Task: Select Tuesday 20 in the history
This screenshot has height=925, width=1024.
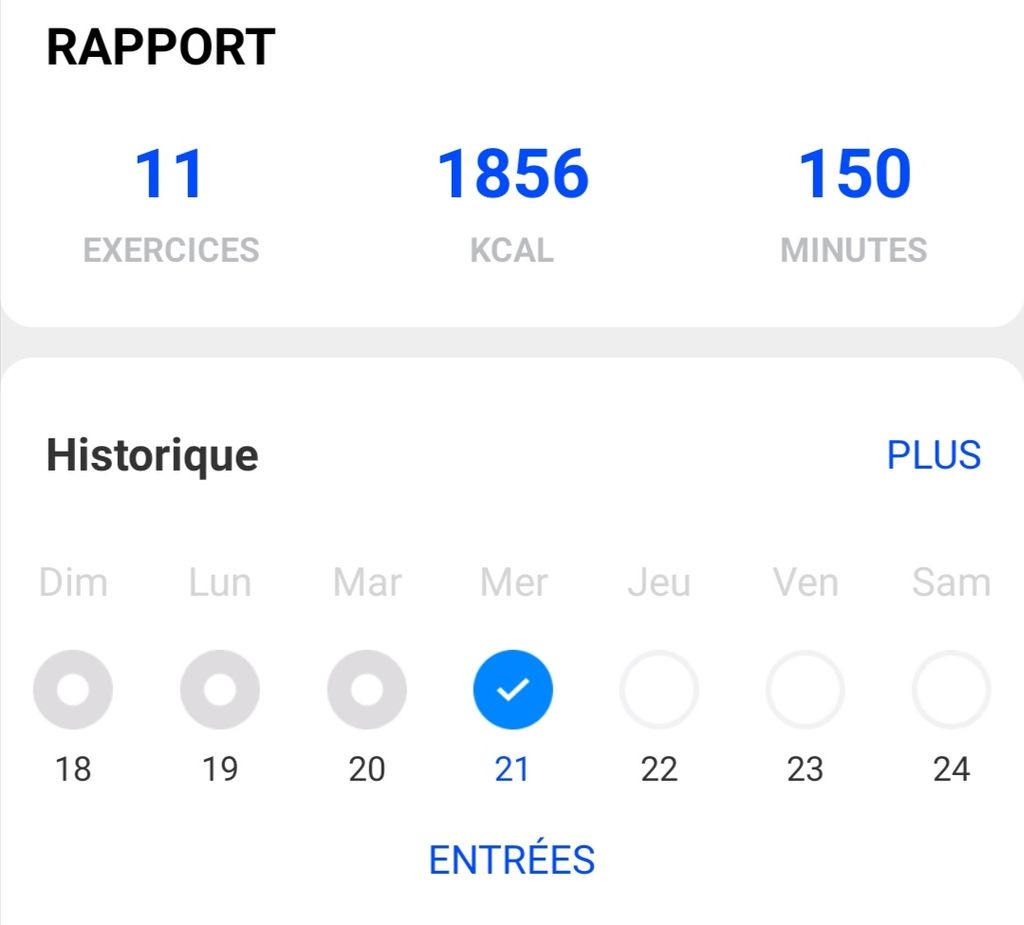Action: [367, 690]
